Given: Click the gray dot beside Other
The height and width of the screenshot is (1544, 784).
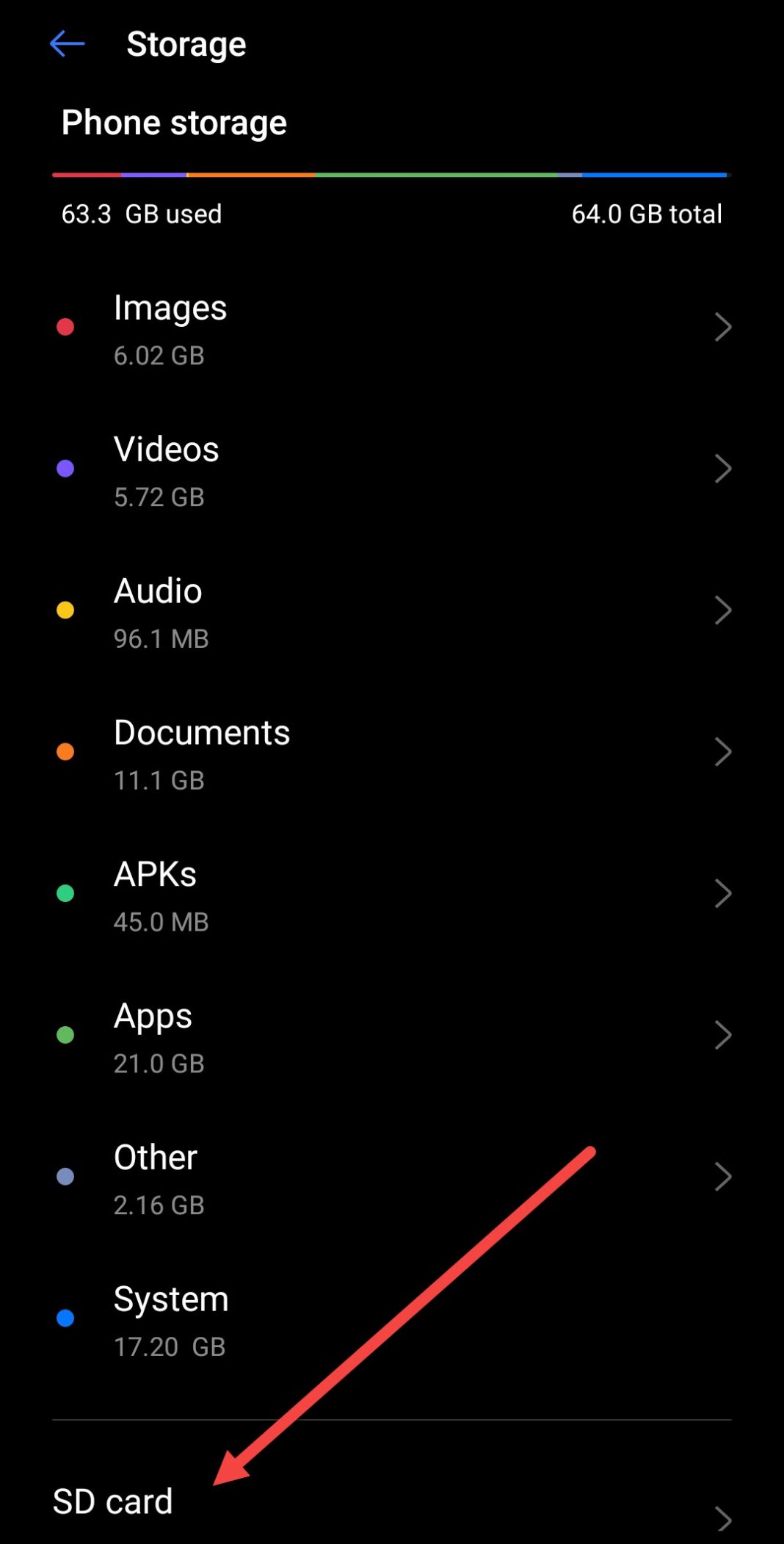Looking at the screenshot, I should (65, 1176).
